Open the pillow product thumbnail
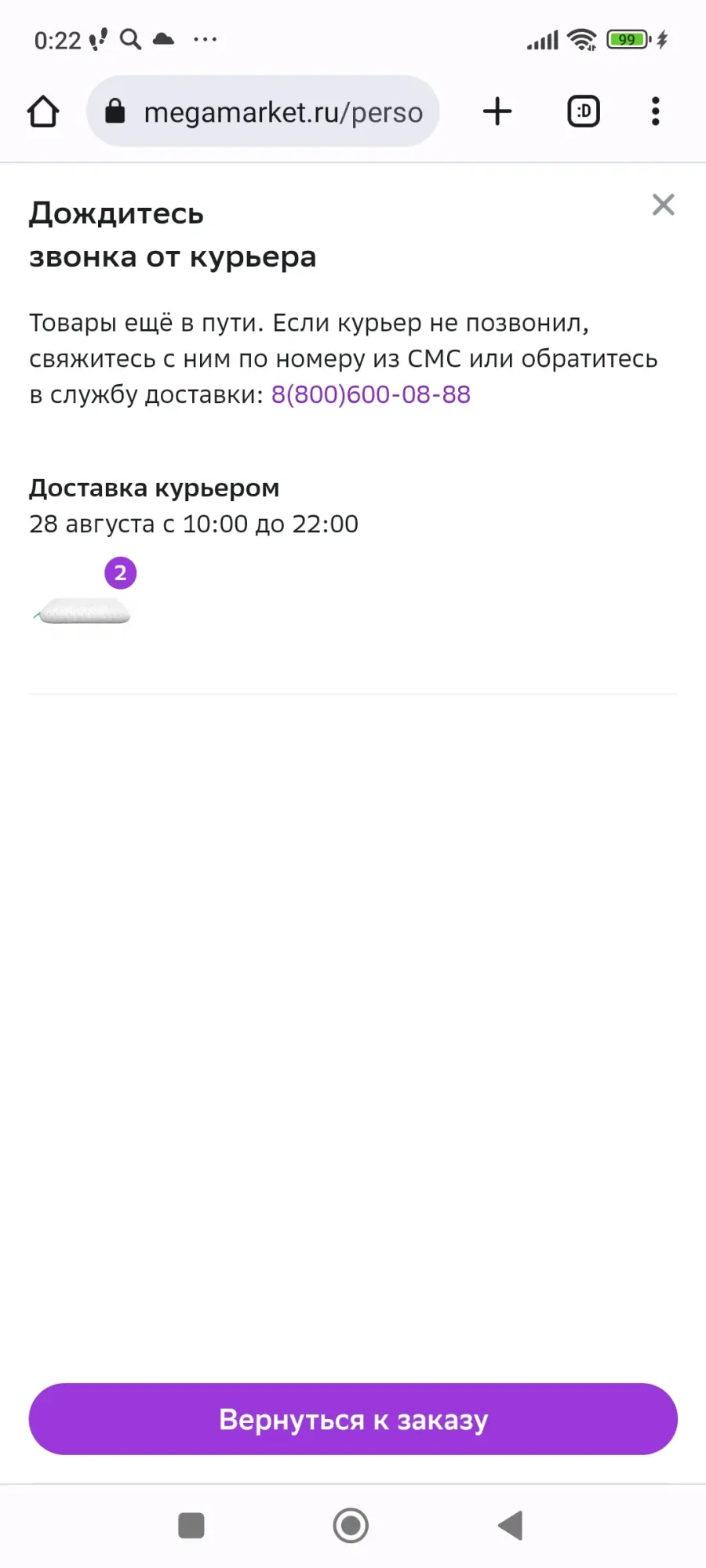706x1568 pixels. [x=82, y=609]
